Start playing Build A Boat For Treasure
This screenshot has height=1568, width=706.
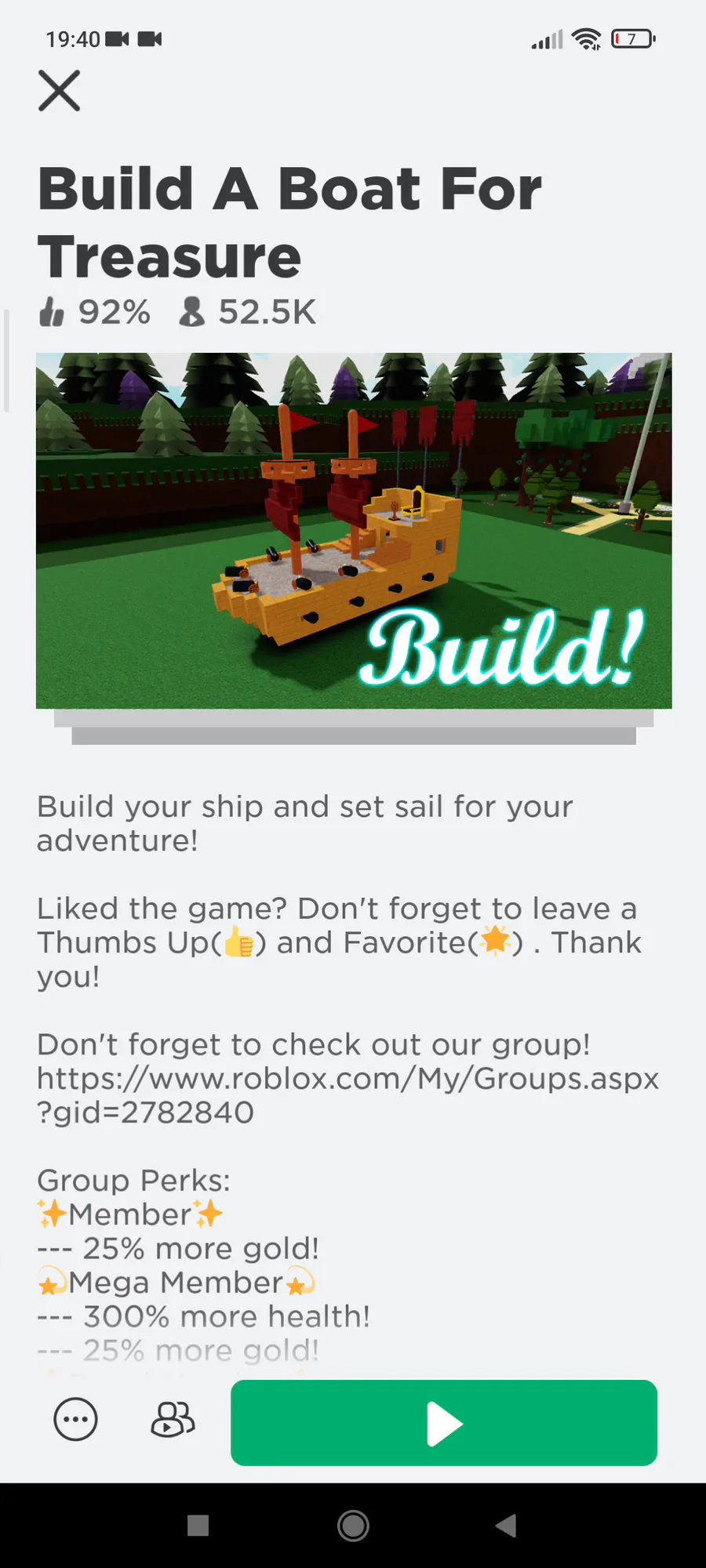443,1423
